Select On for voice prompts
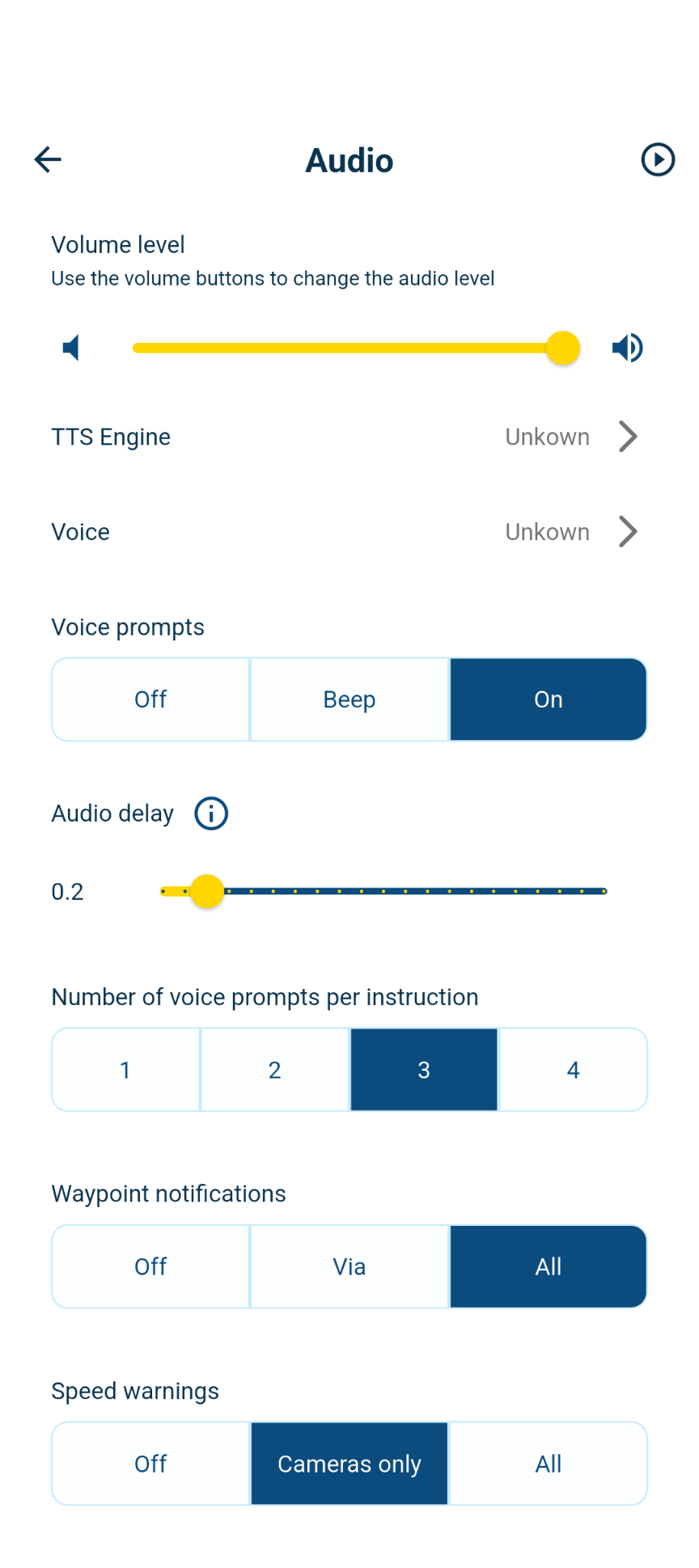The height and width of the screenshot is (1568, 699). click(548, 699)
